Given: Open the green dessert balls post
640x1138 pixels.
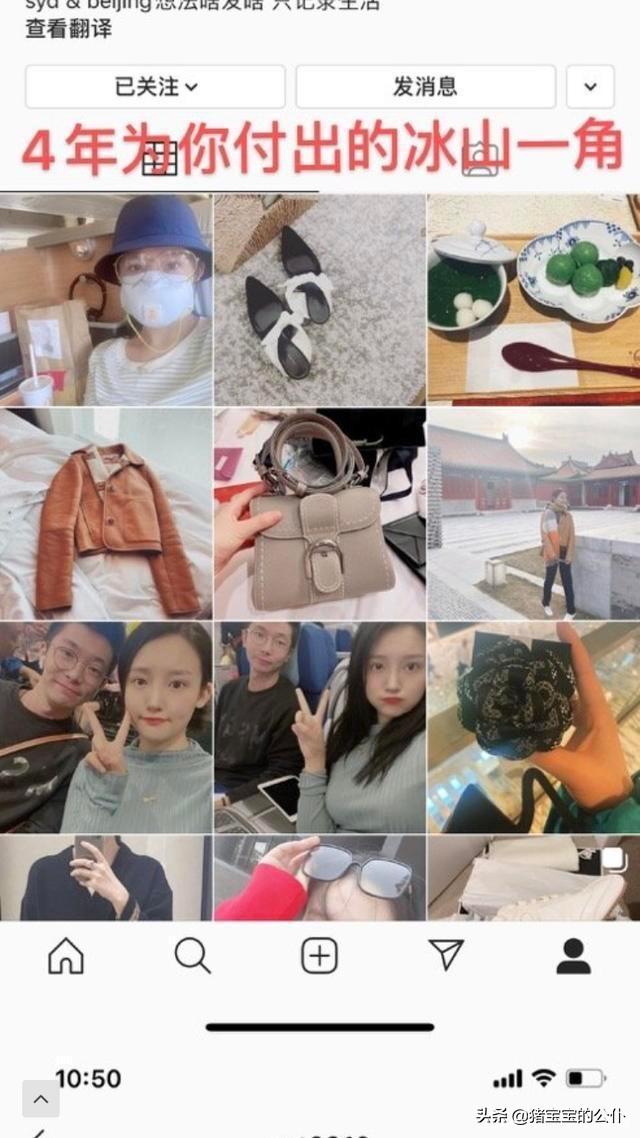Looking at the screenshot, I should pos(533,300).
